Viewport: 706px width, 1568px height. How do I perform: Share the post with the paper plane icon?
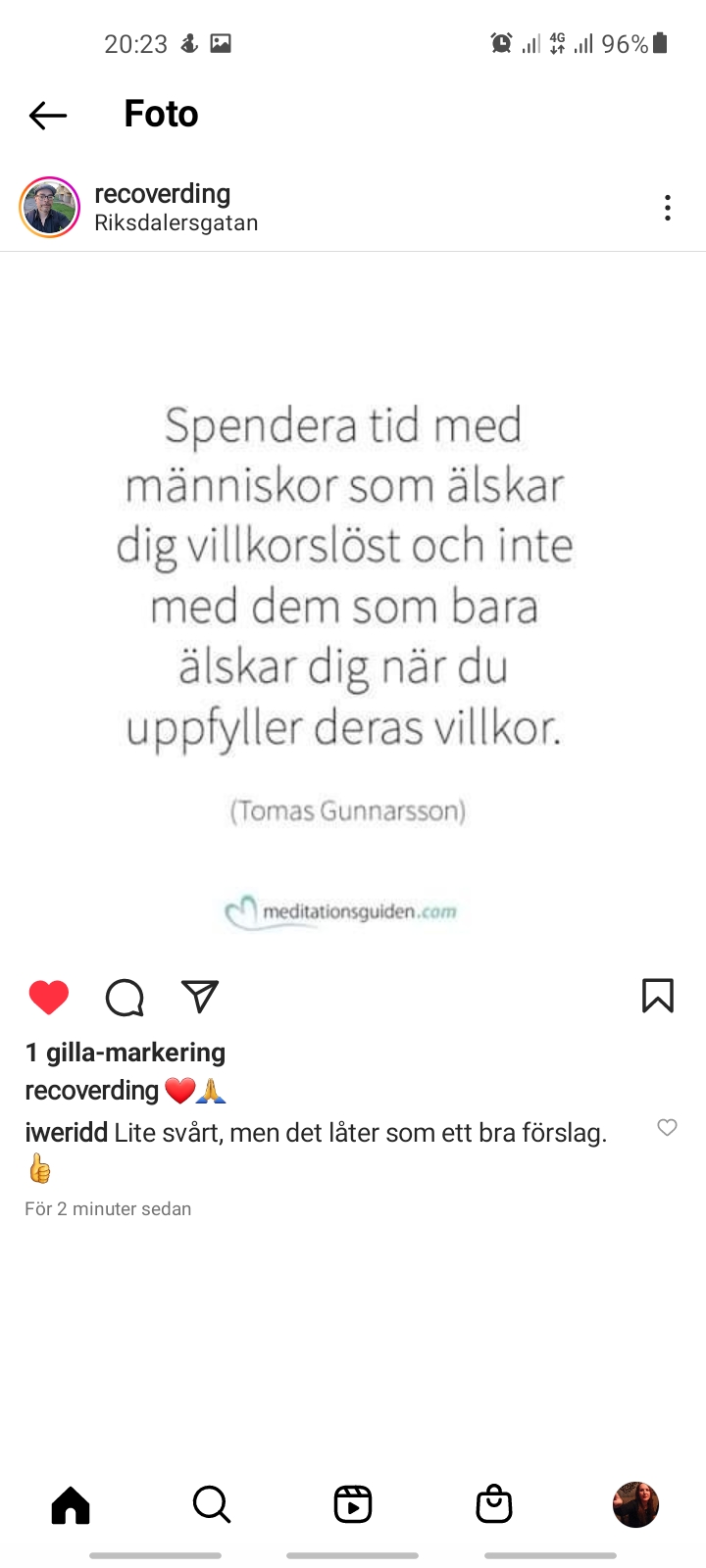(200, 996)
